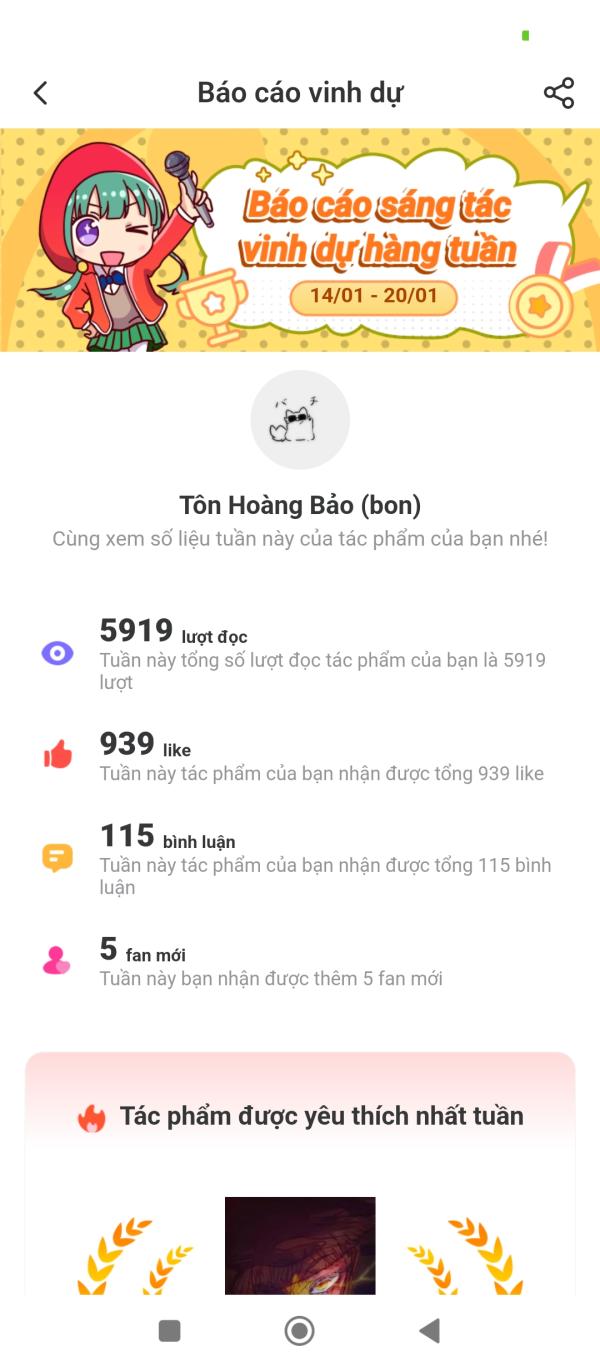Go back using the top-left arrow
The width and height of the screenshot is (600, 1367).
(40, 93)
